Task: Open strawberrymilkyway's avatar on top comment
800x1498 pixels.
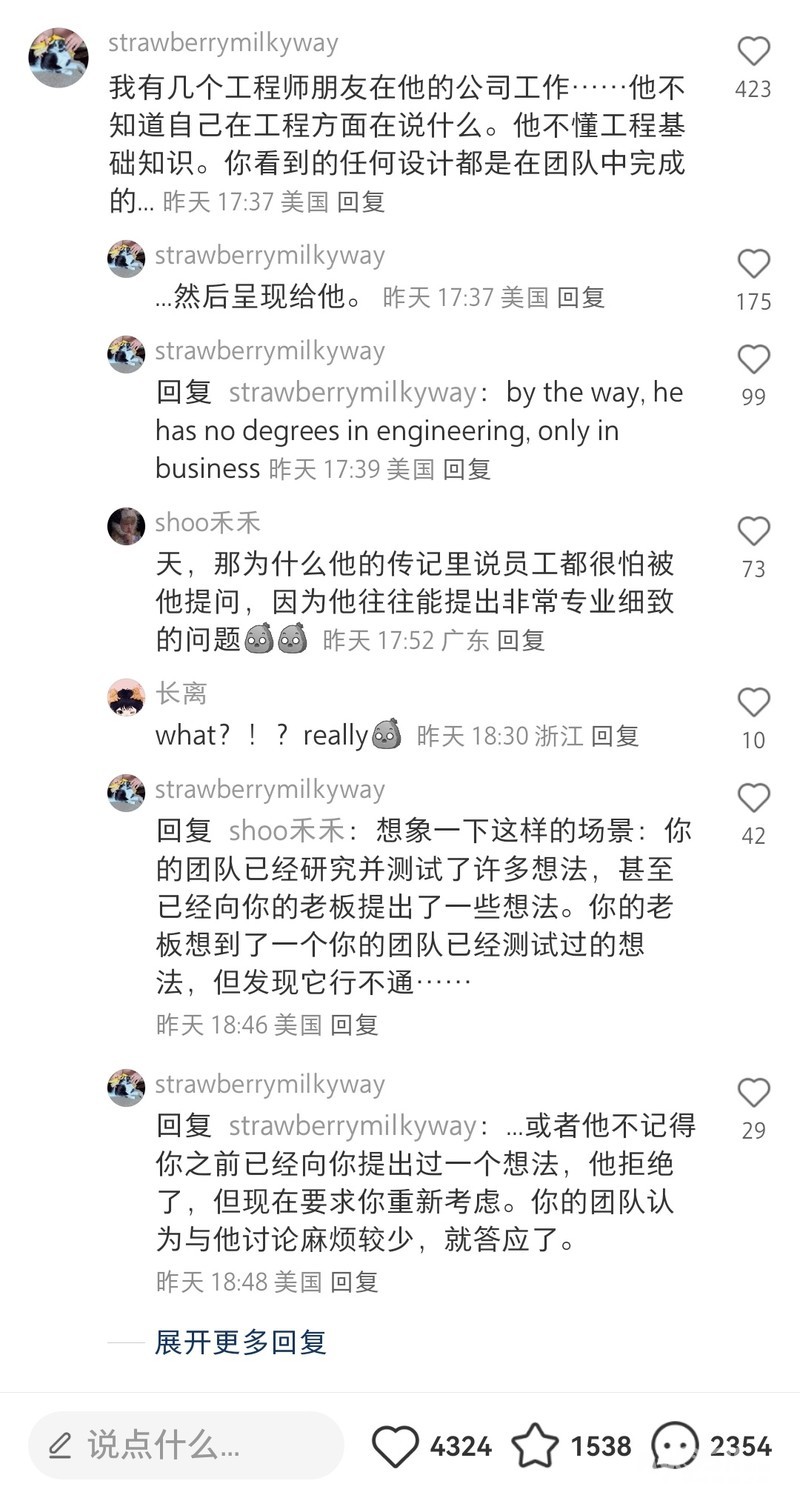Action: [x=58, y=58]
